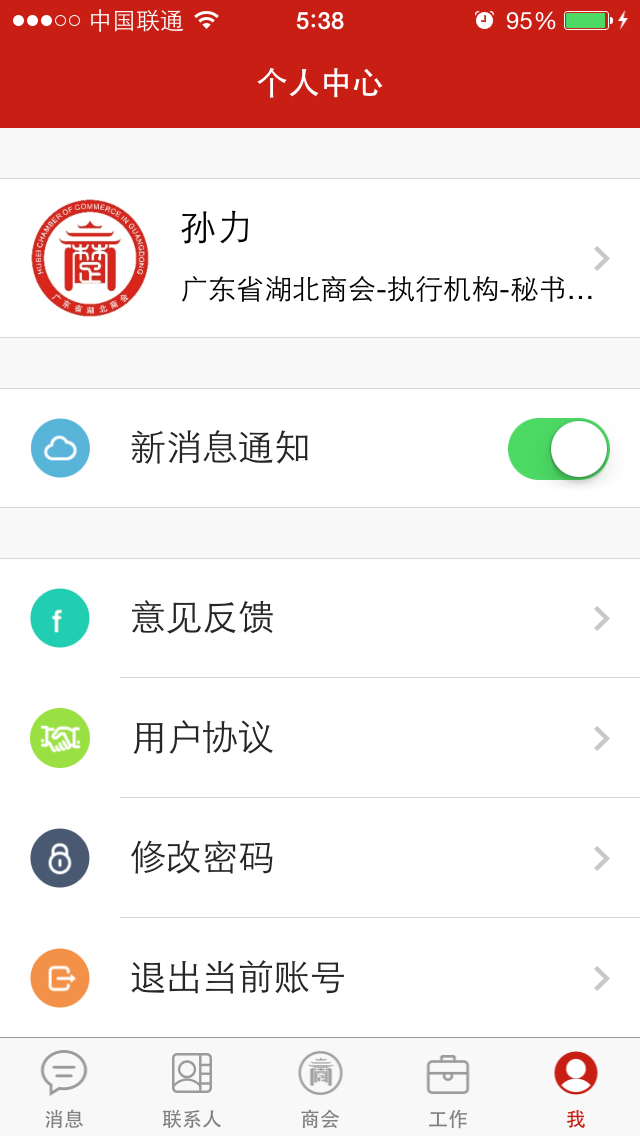This screenshot has height=1136, width=640.
Task: Tap the 我 tab
Action: pos(575,1088)
